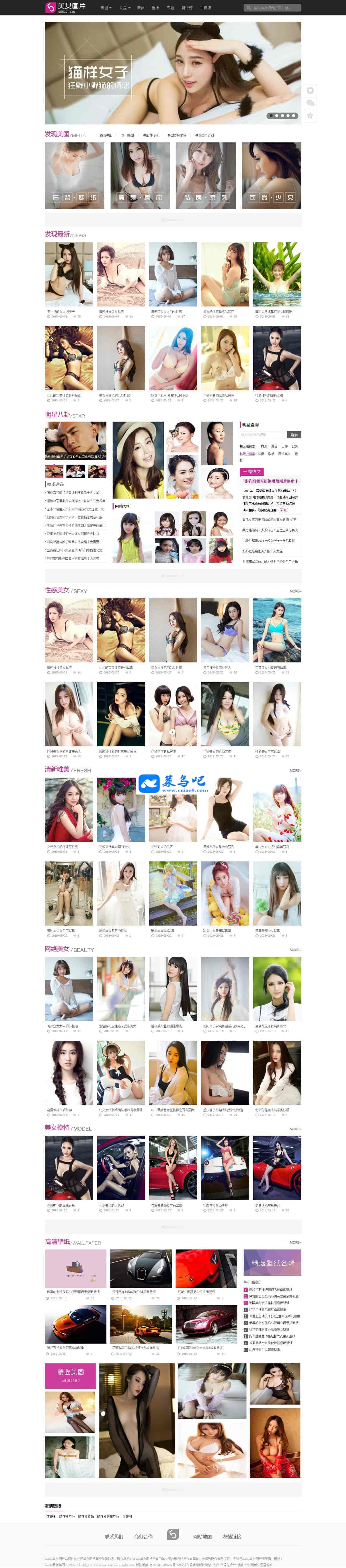
Task: Go to 手机版 in the top navigation
Action: 205,8
